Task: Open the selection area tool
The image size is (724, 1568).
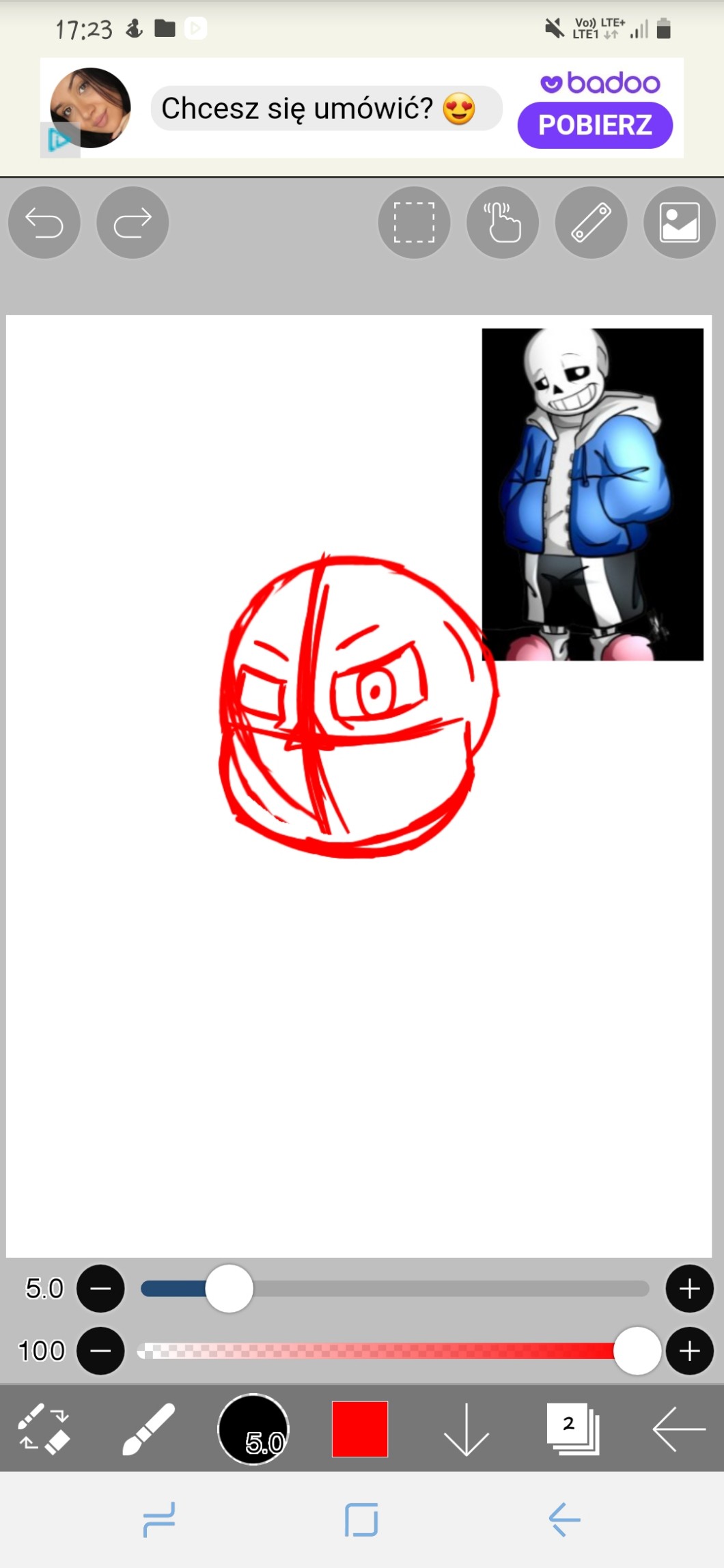Action: pyautogui.click(x=414, y=223)
